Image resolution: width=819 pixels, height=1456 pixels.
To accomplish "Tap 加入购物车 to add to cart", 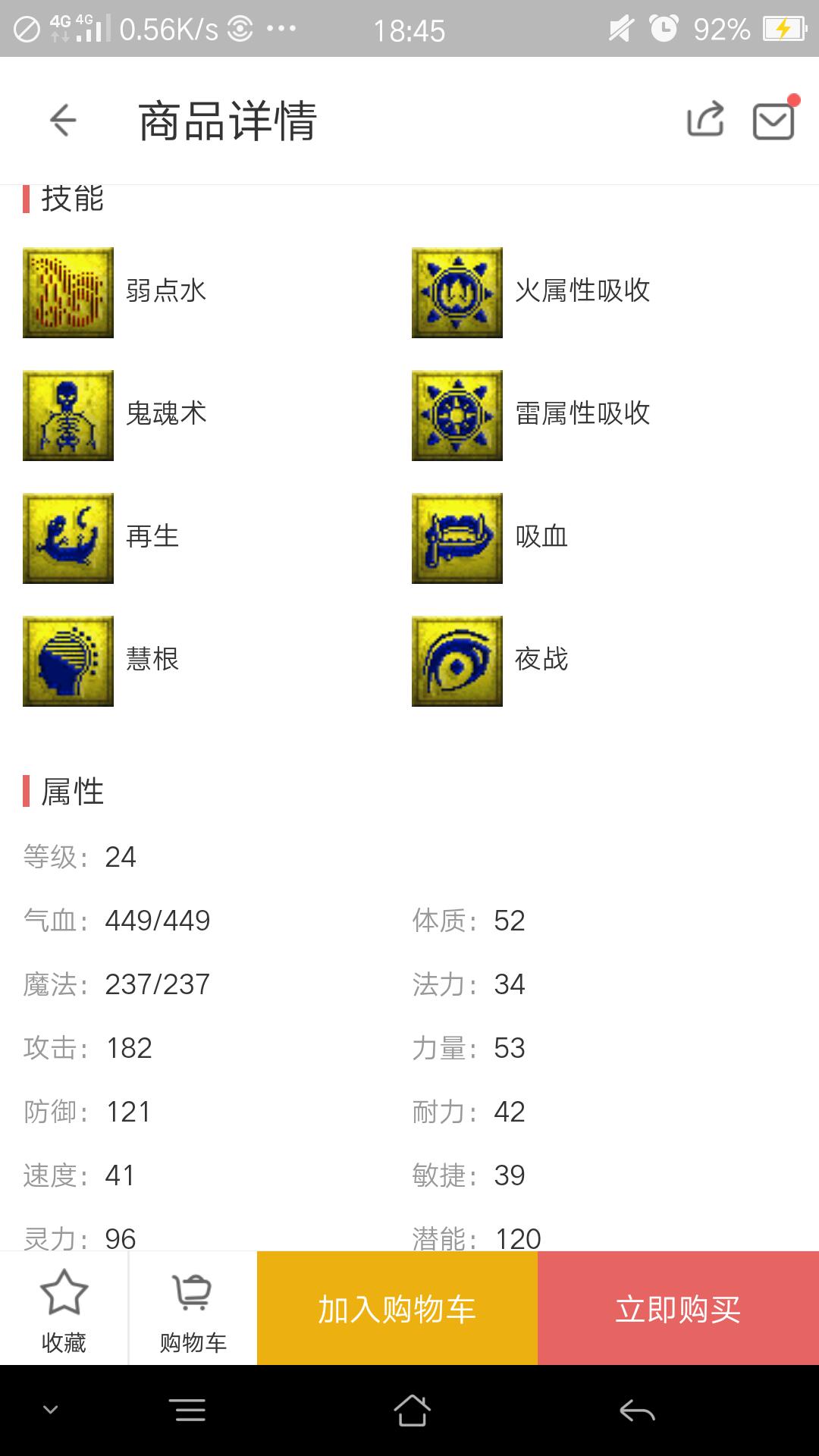I will [397, 1309].
